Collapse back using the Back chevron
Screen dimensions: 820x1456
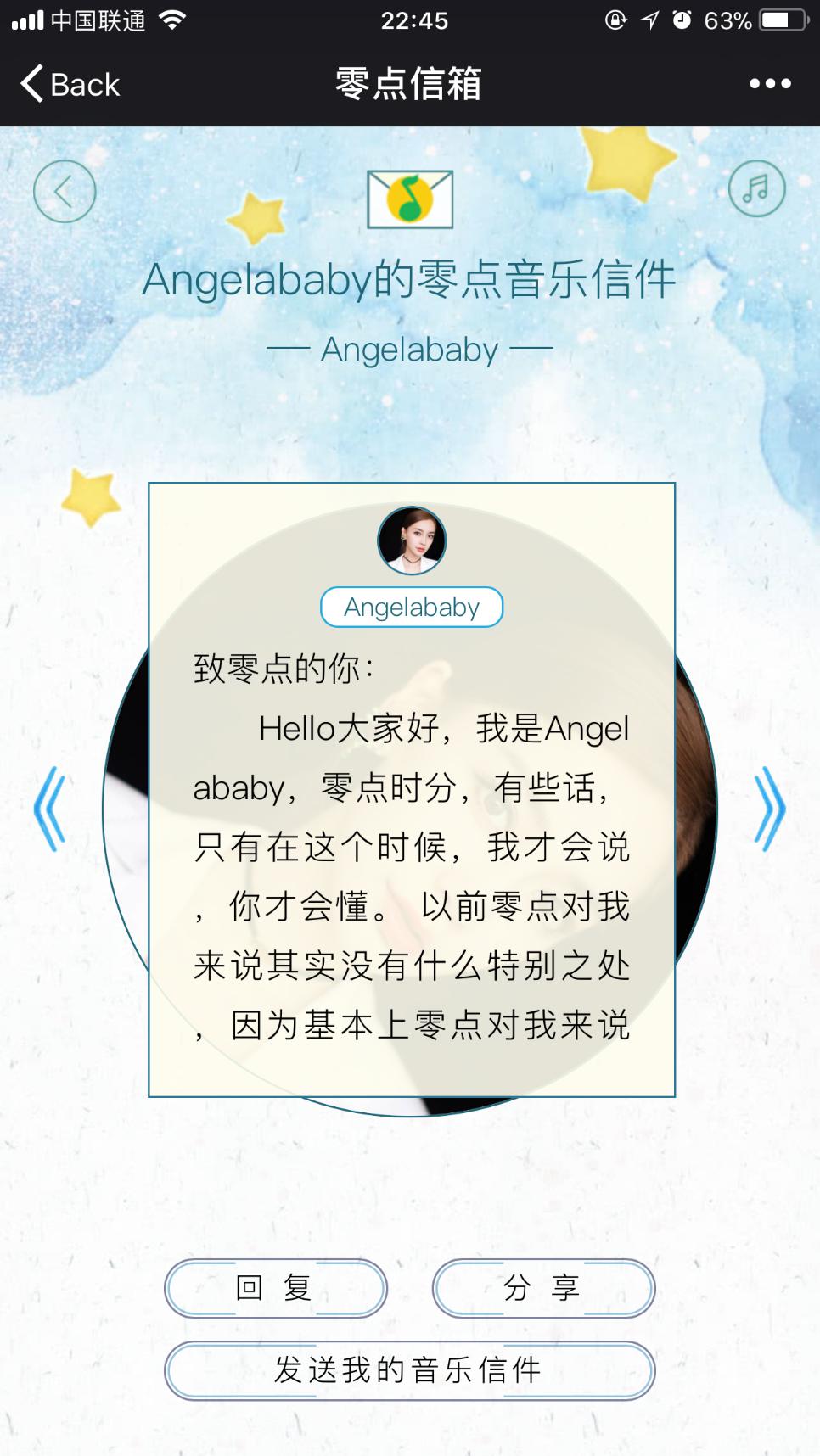pos(68,84)
